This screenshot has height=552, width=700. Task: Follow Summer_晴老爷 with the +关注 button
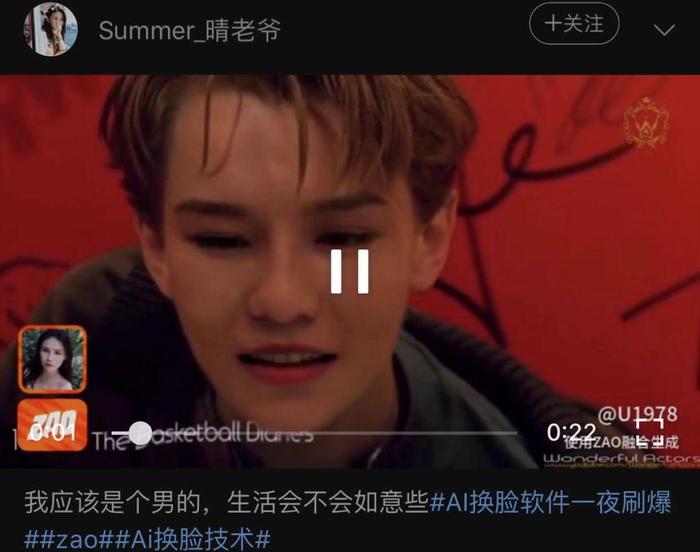coord(574,24)
